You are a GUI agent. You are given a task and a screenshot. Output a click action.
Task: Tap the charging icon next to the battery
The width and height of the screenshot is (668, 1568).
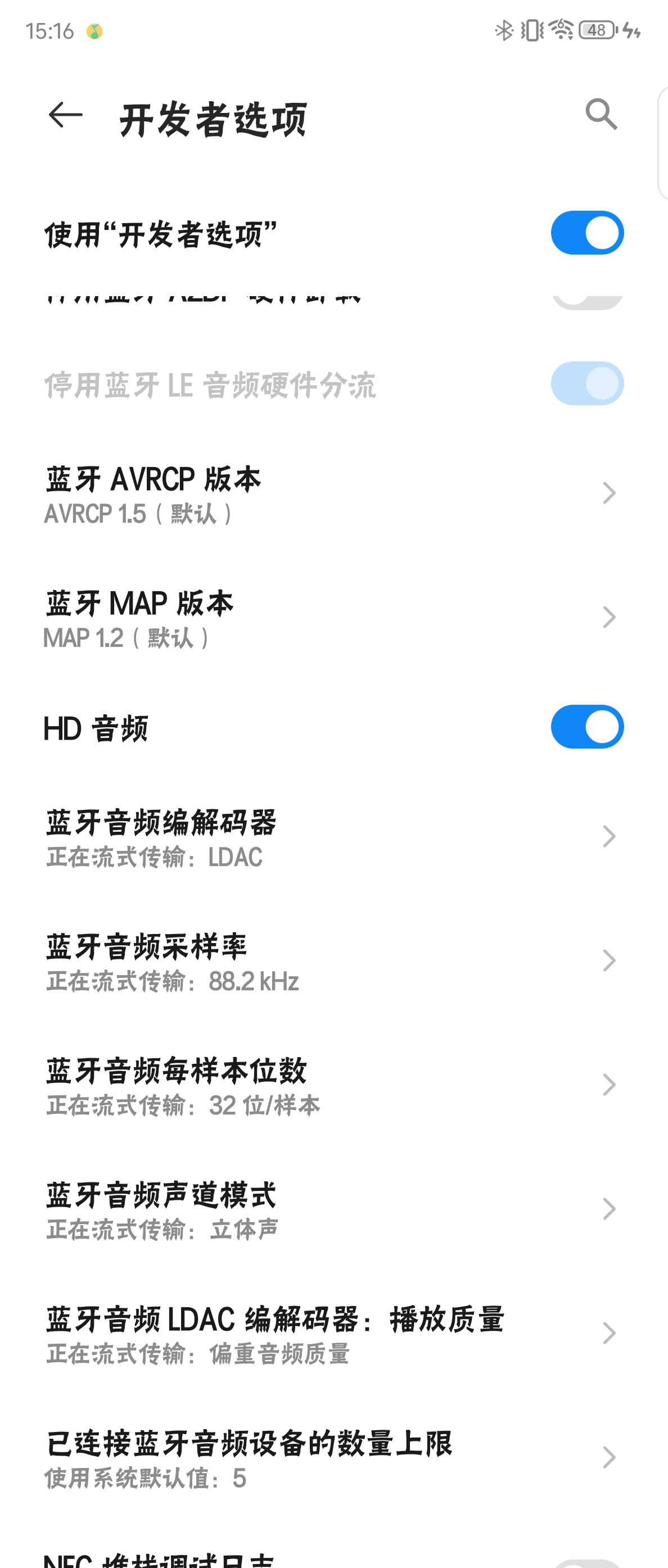coord(630,31)
